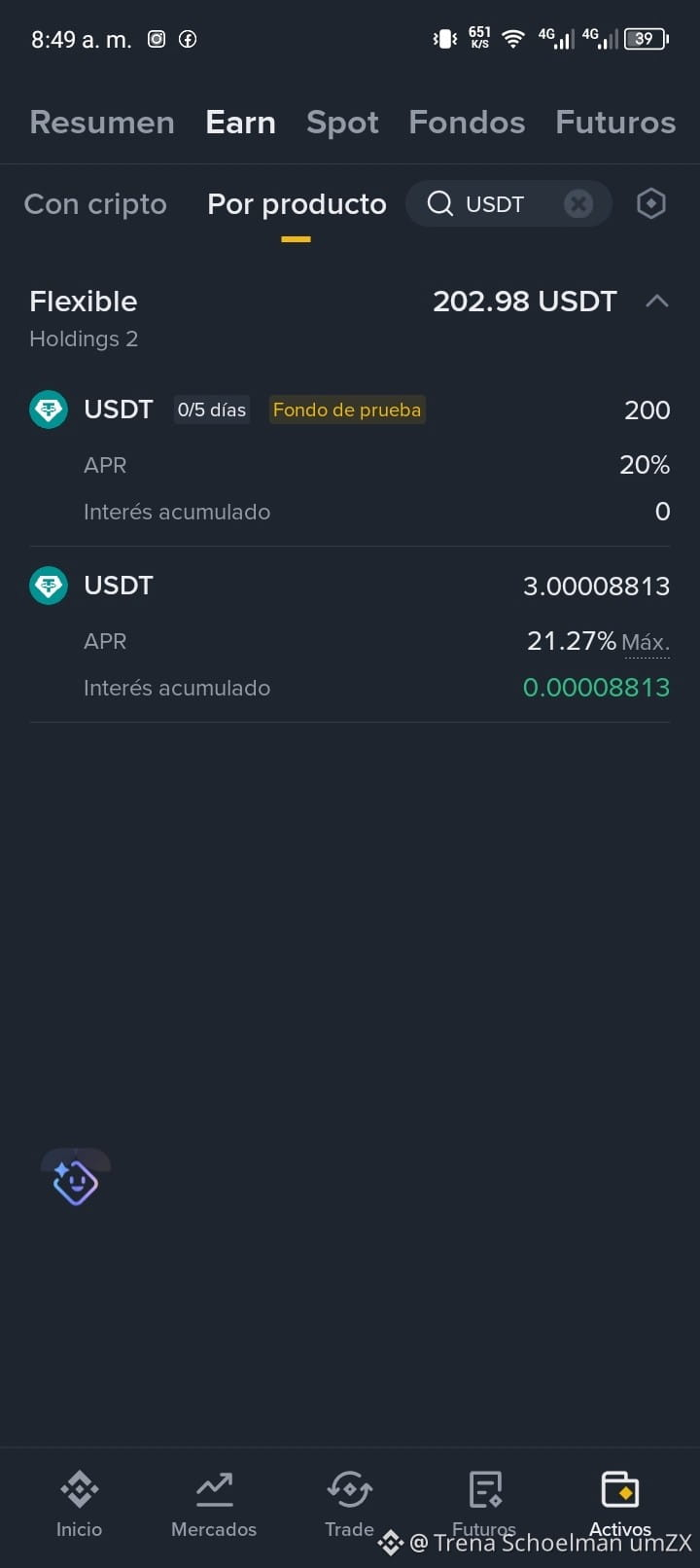Switch to the Fondos tab
This screenshot has height=1568, width=700.
tap(467, 123)
